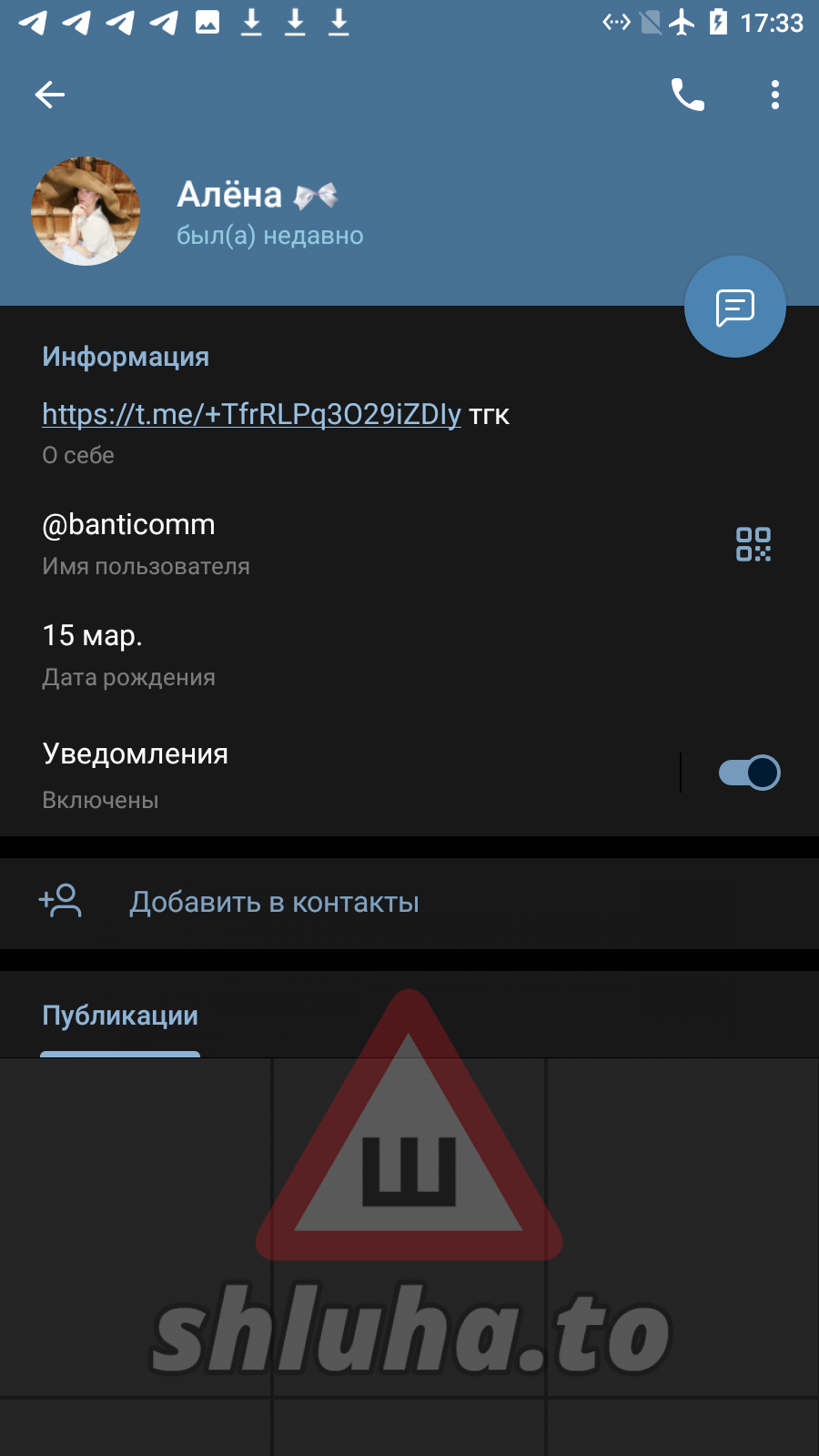Open Алёна's profile photo

pyautogui.click(x=86, y=211)
